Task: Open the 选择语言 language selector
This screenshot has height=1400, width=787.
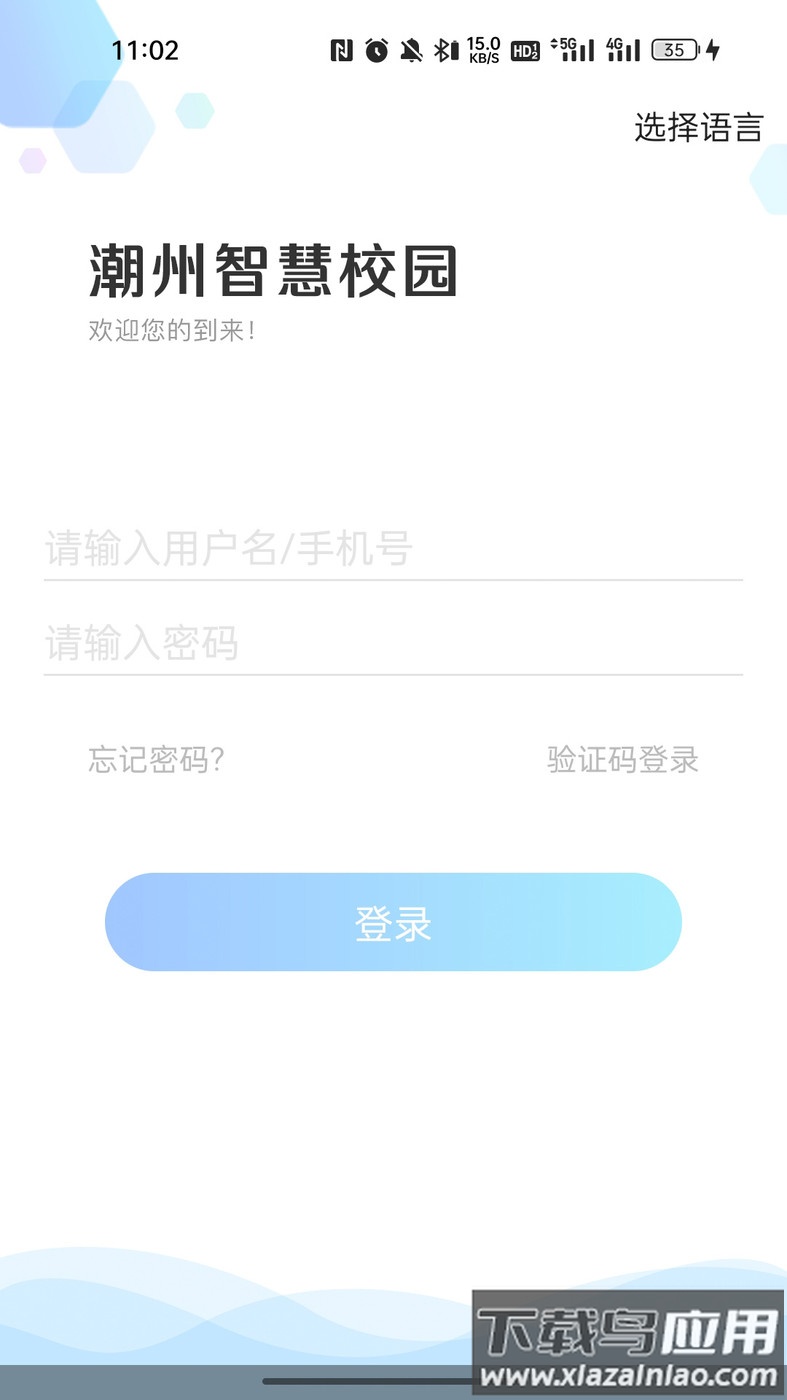Action: (698, 128)
